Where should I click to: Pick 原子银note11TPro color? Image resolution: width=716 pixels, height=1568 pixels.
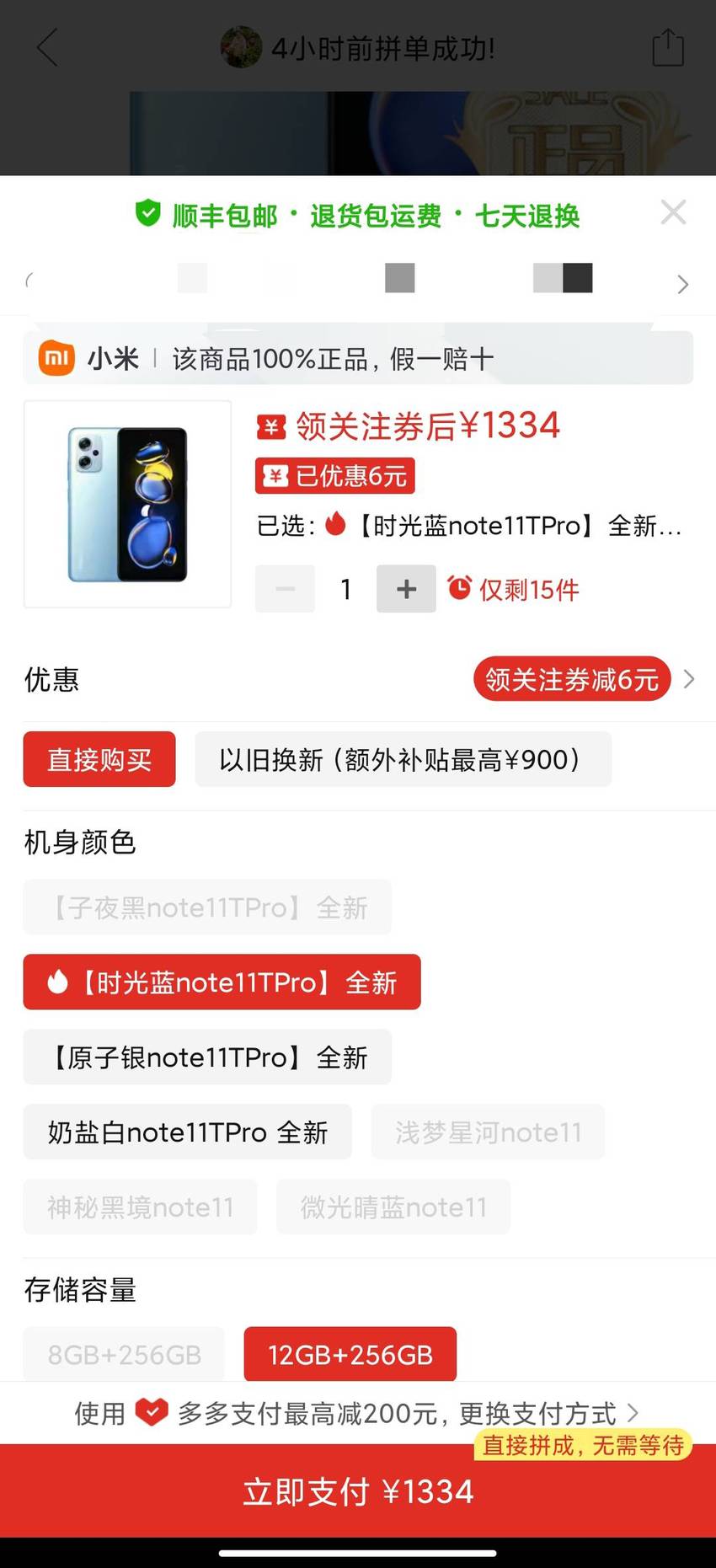point(207,1057)
